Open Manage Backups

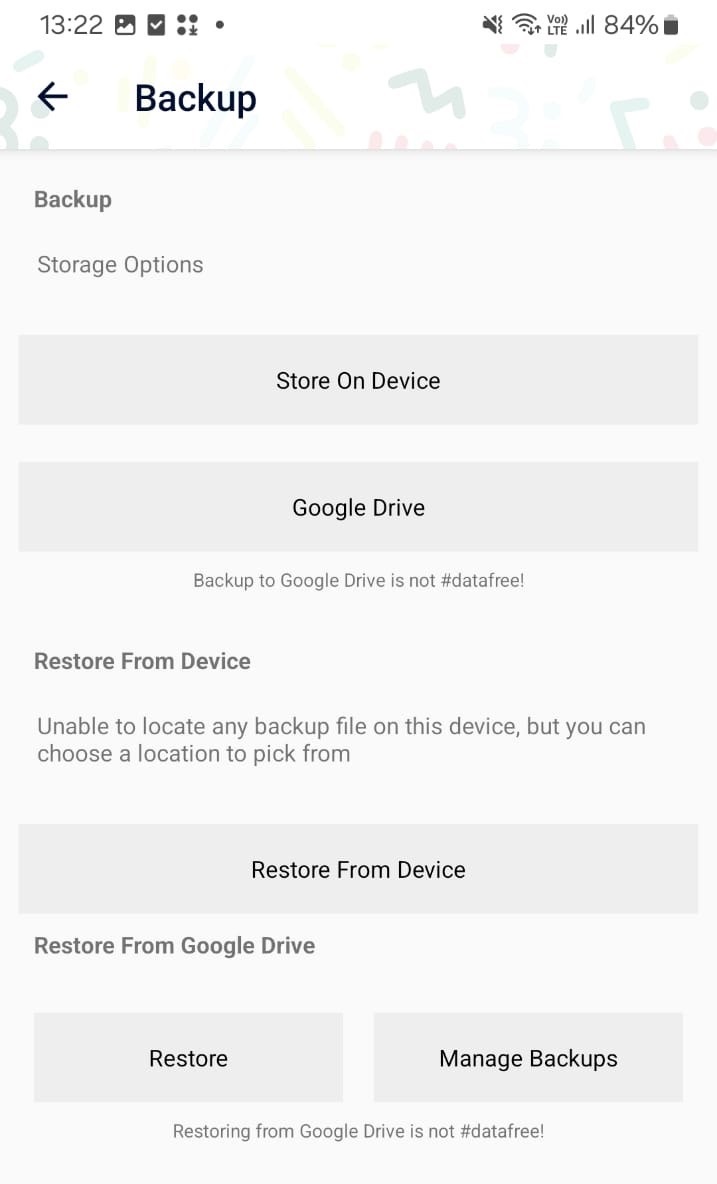pyautogui.click(x=528, y=1058)
